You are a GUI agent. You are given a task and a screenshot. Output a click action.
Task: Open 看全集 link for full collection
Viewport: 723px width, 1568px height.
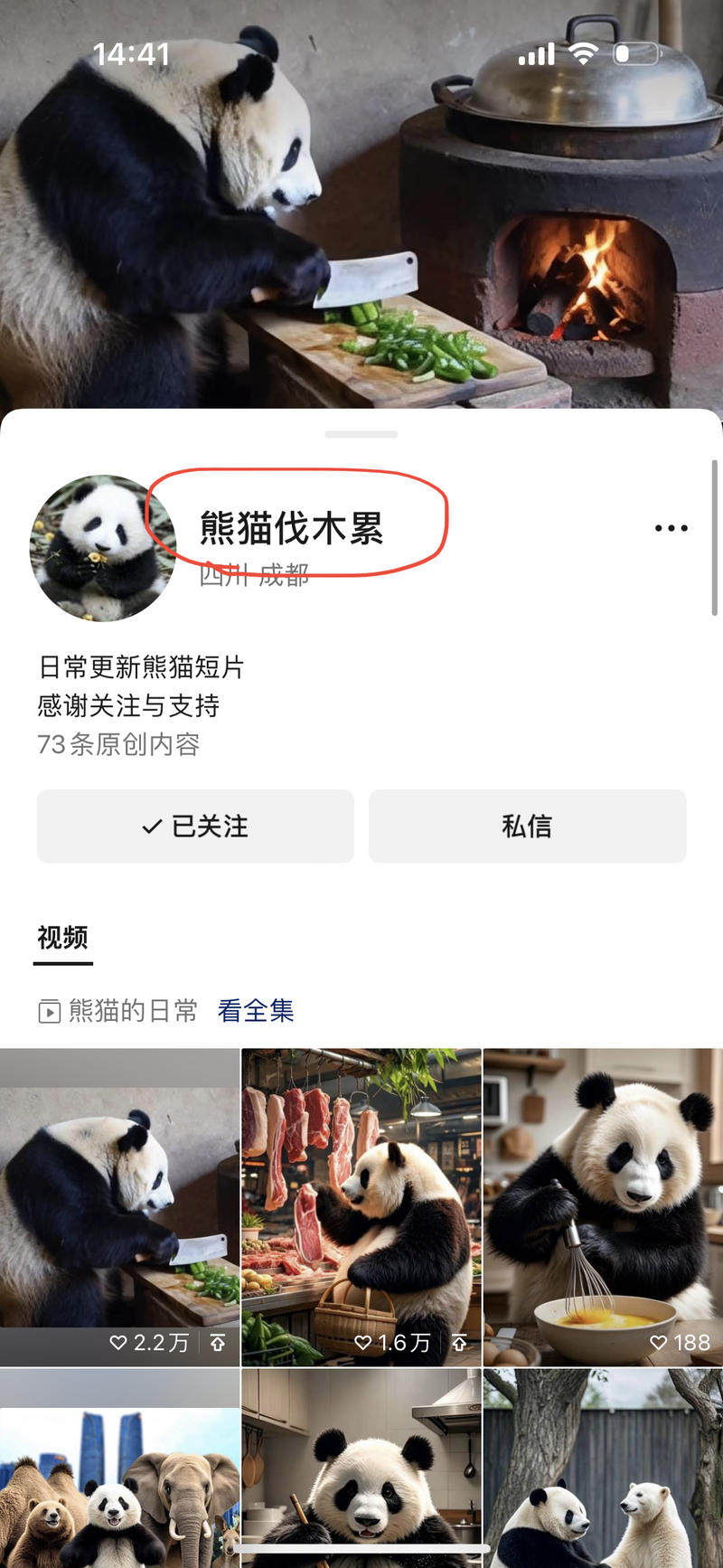coord(256,1010)
